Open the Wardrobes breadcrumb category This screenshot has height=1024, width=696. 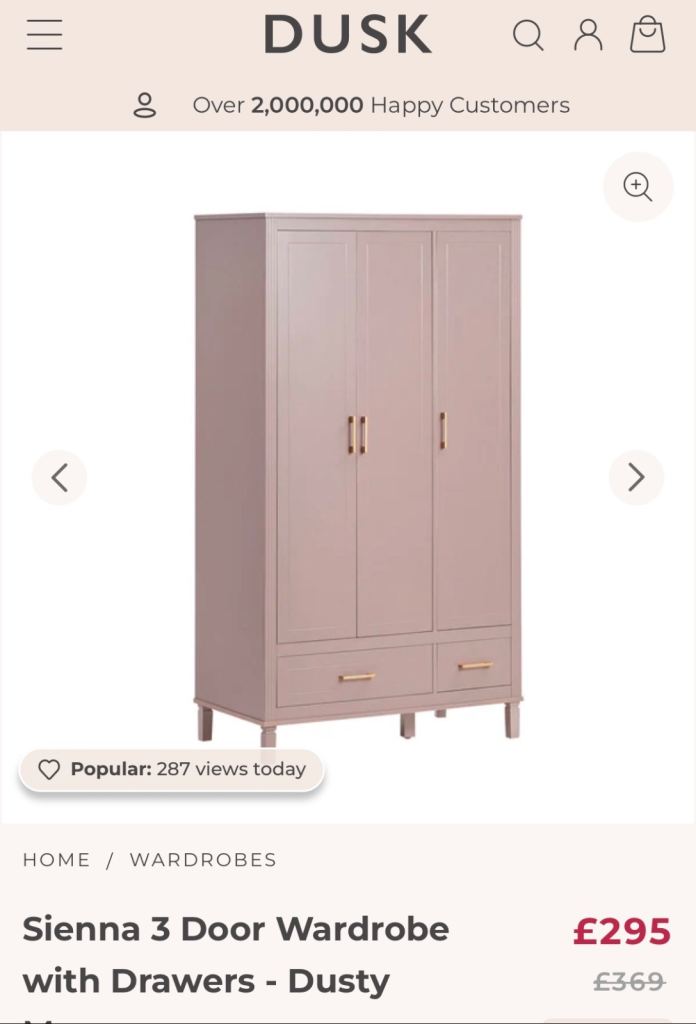coord(203,860)
